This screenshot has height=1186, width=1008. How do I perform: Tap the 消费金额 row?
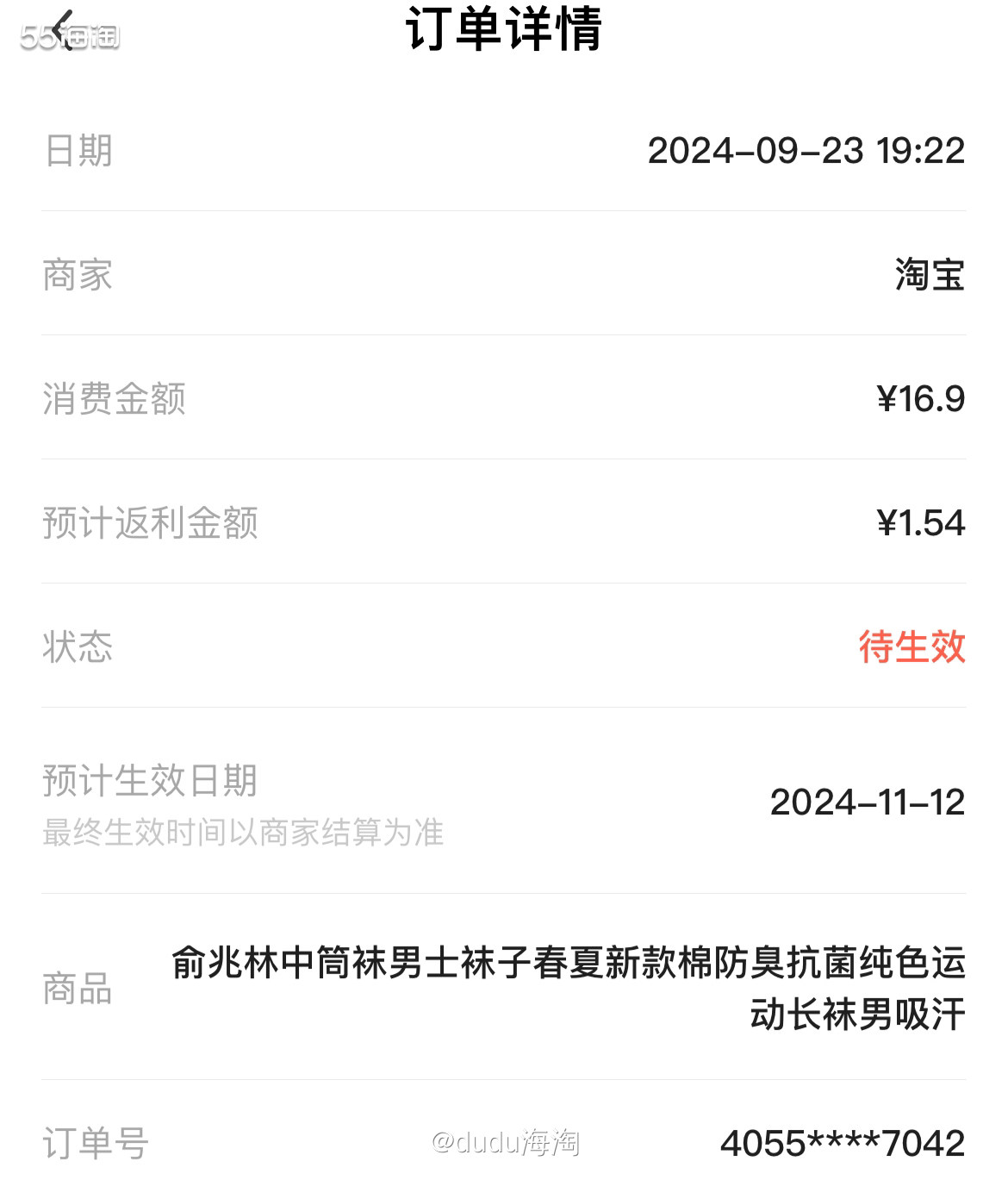[x=504, y=396]
